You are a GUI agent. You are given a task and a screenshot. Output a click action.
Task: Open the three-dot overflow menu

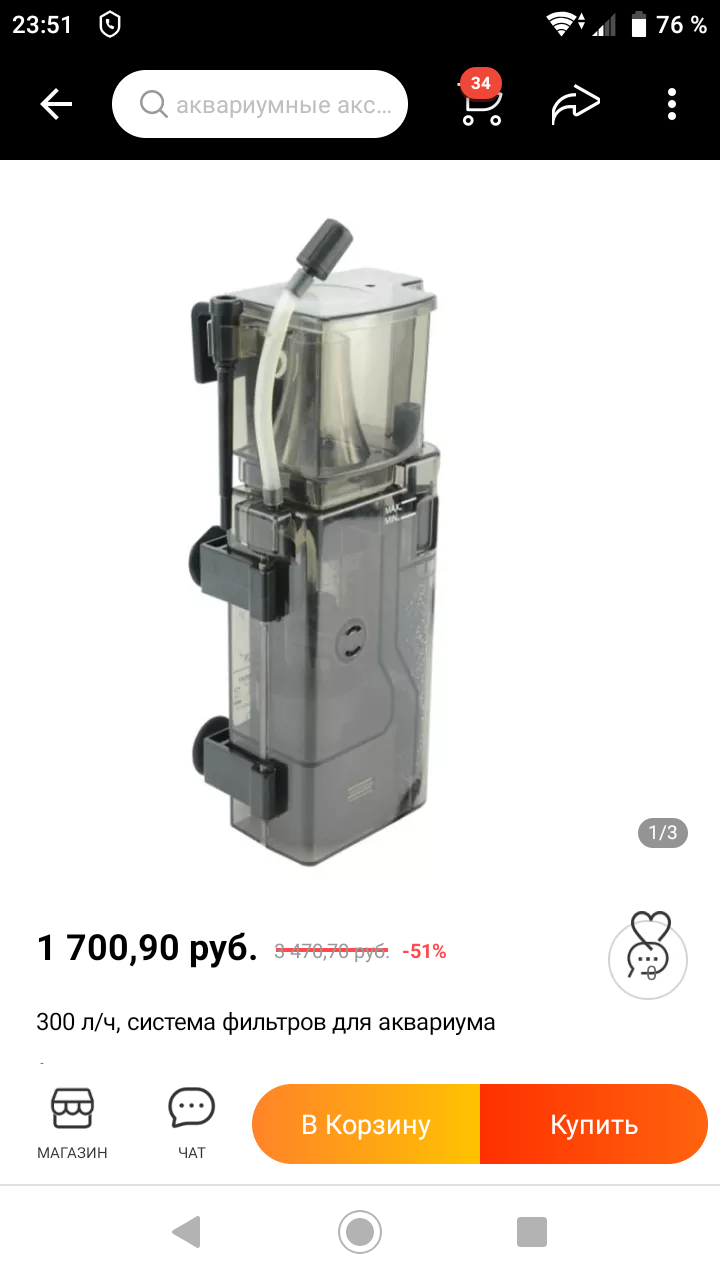pyautogui.click(x=672, y=104)
